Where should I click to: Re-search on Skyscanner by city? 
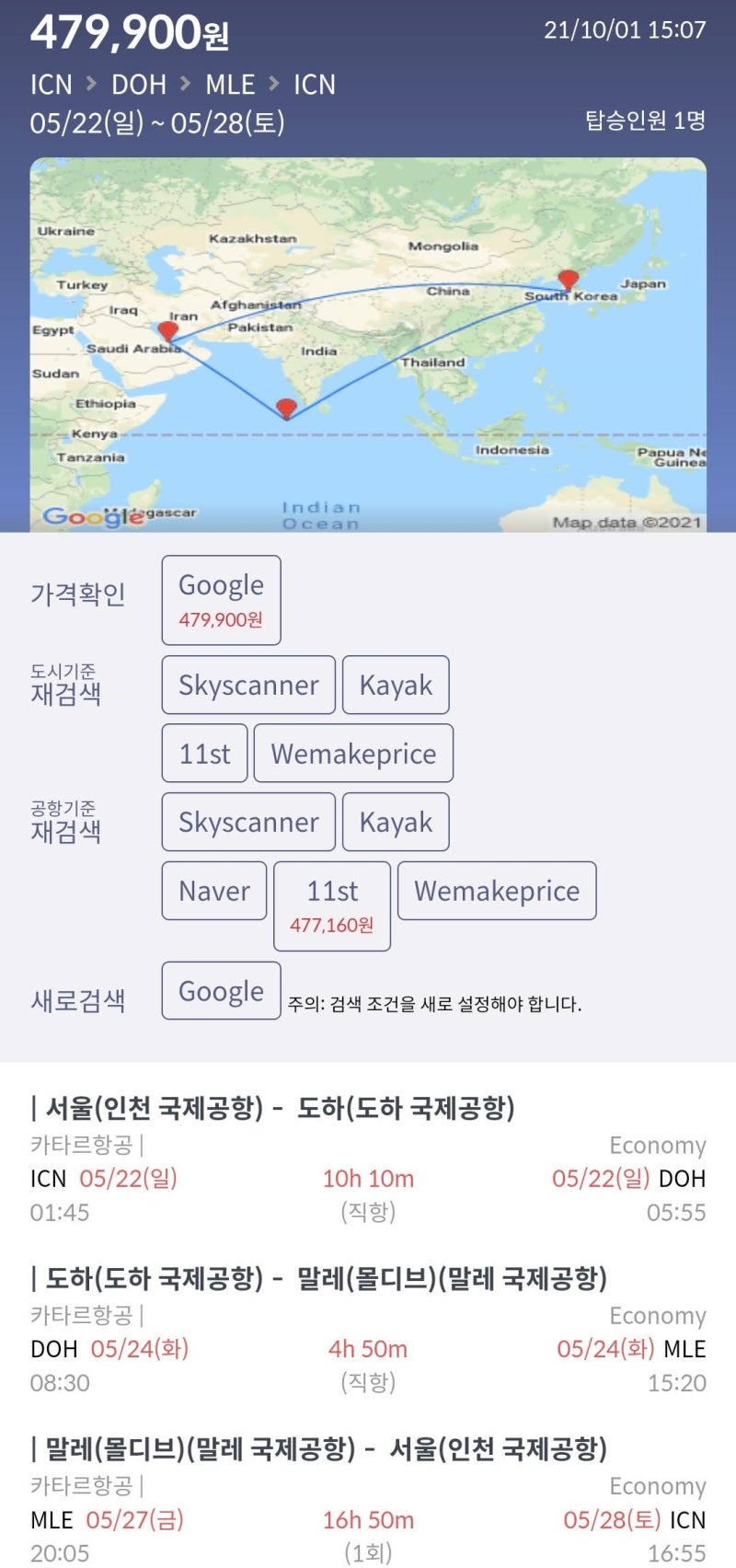tap(247, 685)
